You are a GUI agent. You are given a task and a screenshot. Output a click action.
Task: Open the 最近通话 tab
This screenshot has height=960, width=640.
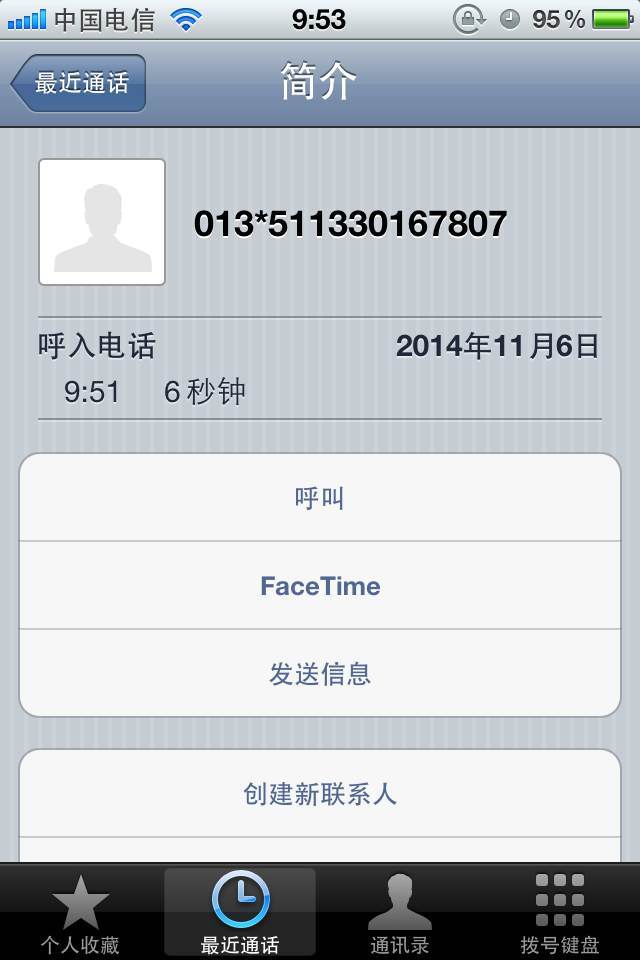click(x=240, y=912)
